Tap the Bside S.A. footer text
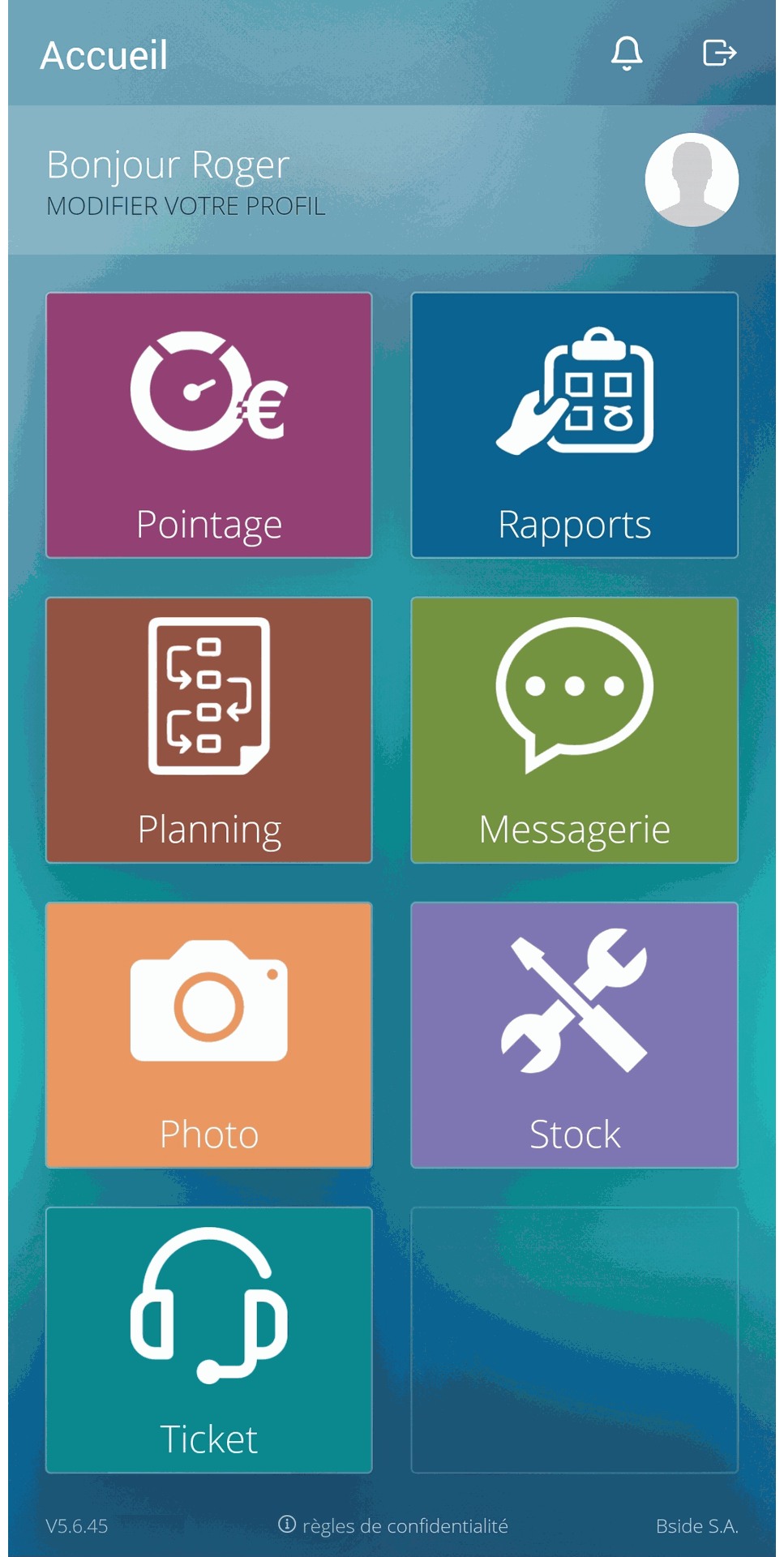Image resolution: width=784 pixels, height=1557 pixels. tap(699, 1525)
